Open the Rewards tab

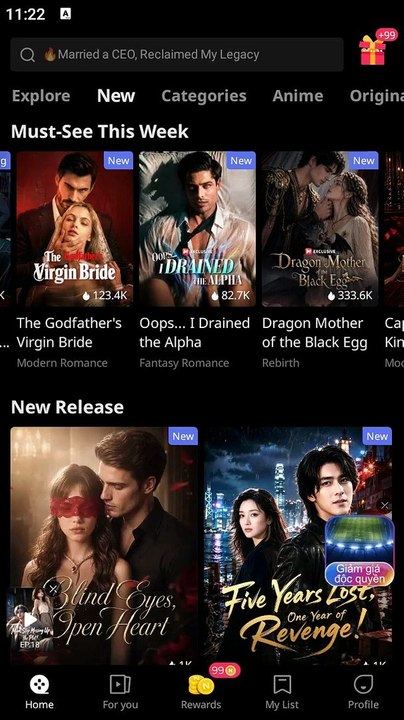pos(201,692)
